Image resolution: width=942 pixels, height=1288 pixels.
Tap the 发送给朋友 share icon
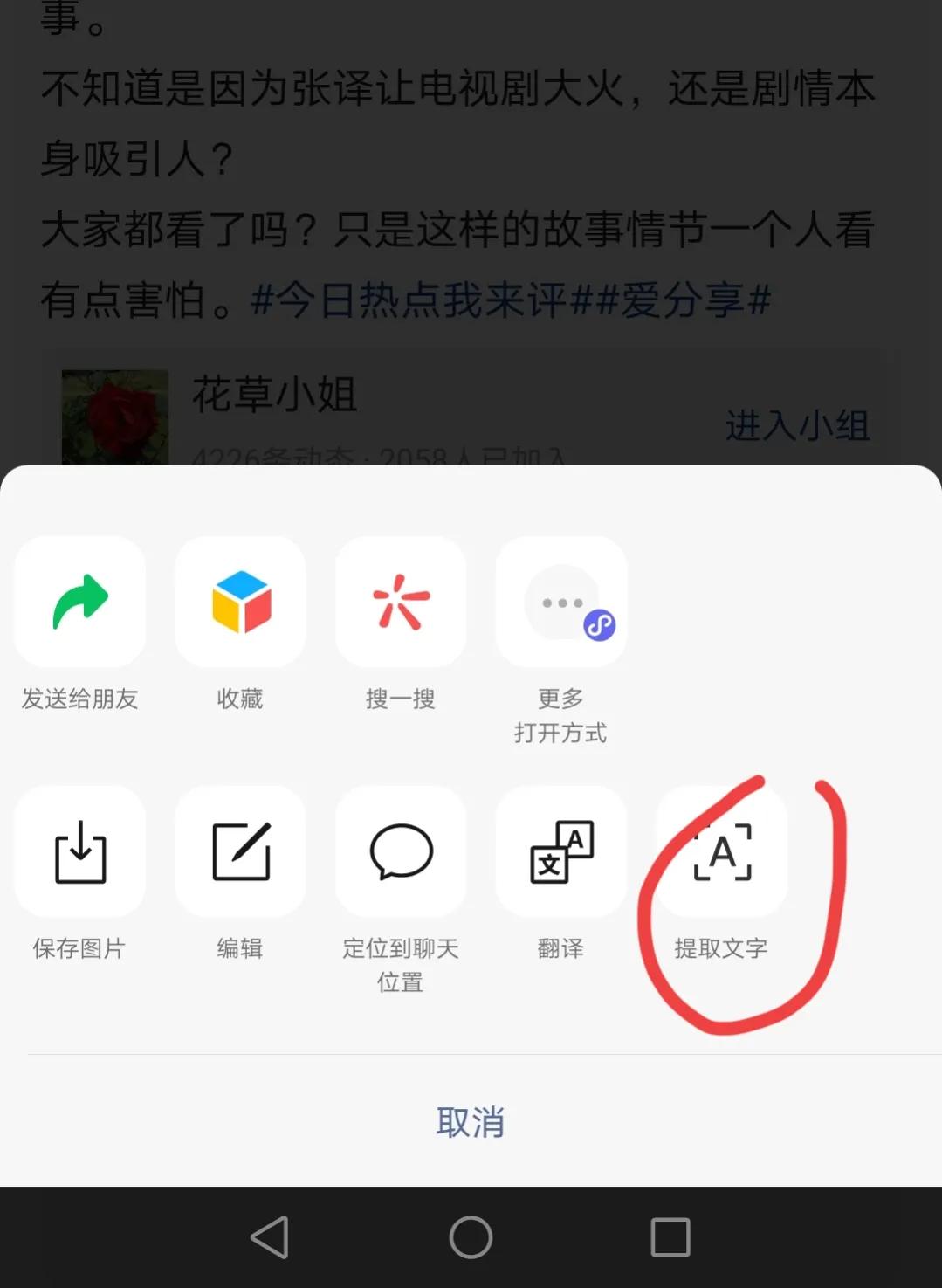click(x=81, y=602)
